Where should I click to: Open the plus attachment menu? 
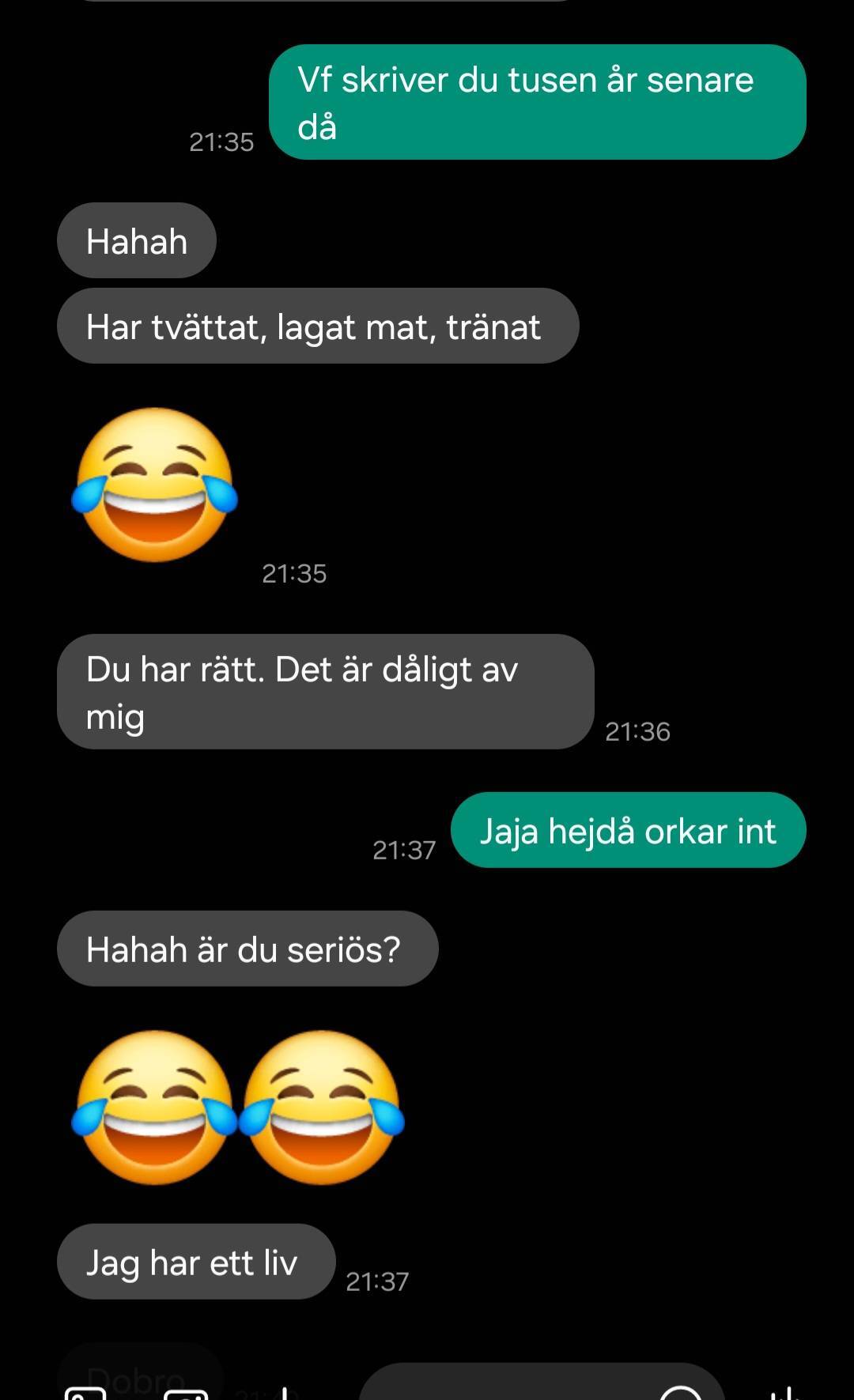coord(283,1393)
